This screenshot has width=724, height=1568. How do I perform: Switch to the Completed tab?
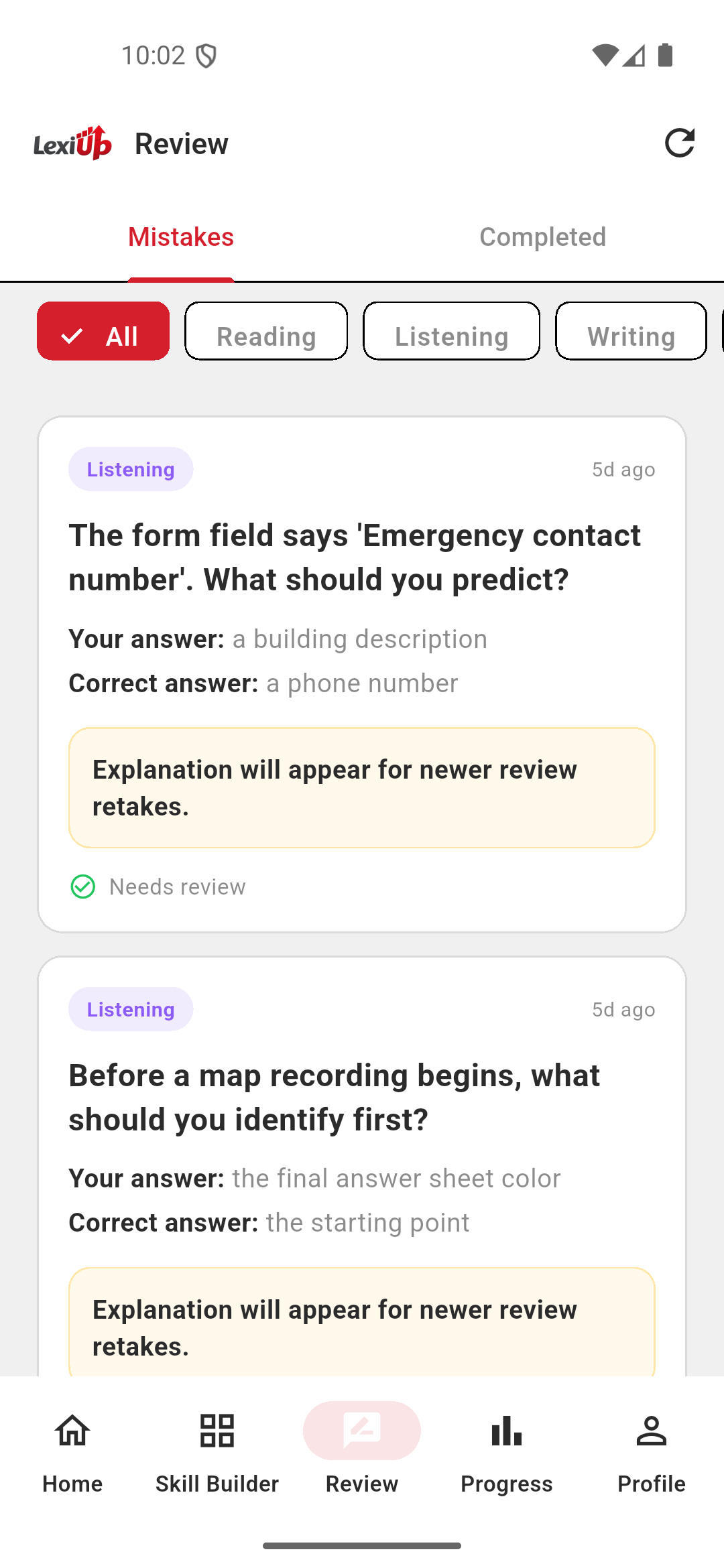[x=543, y=237]
